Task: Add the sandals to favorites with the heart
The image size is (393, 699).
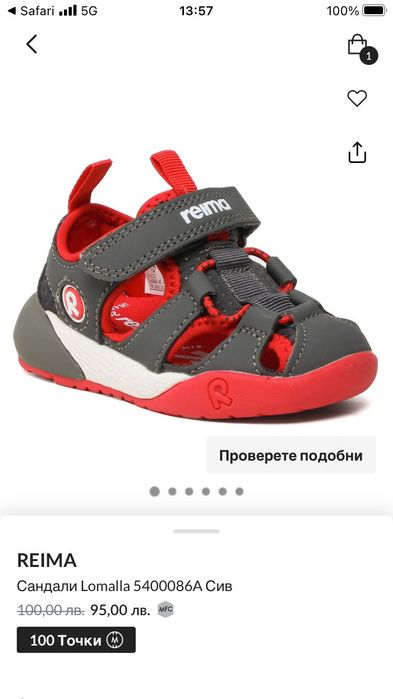Action: [357, 98]
